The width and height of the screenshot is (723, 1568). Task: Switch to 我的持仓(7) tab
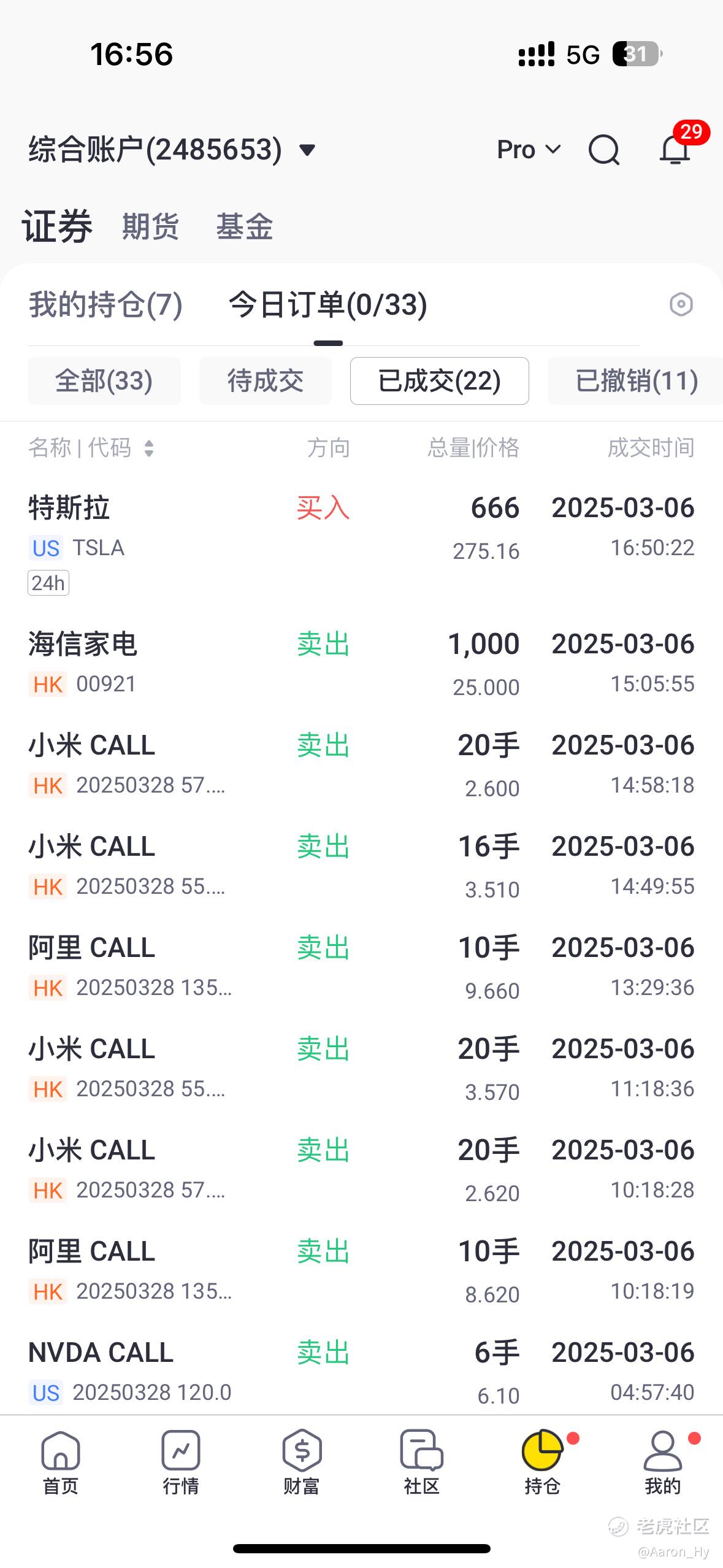(105, 305)
